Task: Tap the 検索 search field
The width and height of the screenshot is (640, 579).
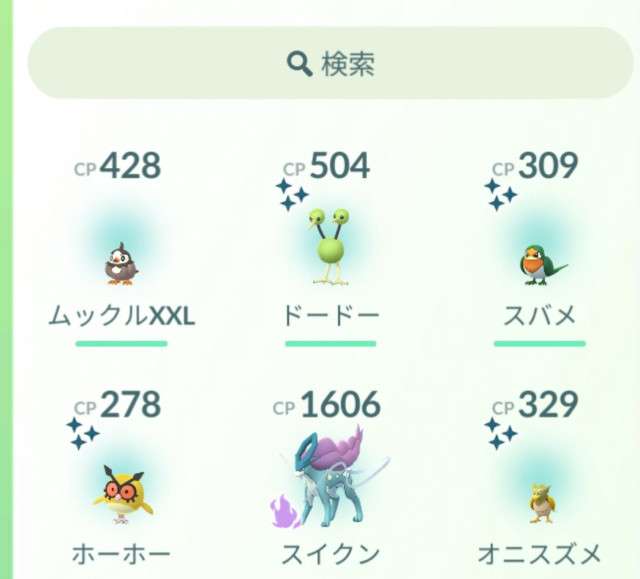Action: click(332, 65)
